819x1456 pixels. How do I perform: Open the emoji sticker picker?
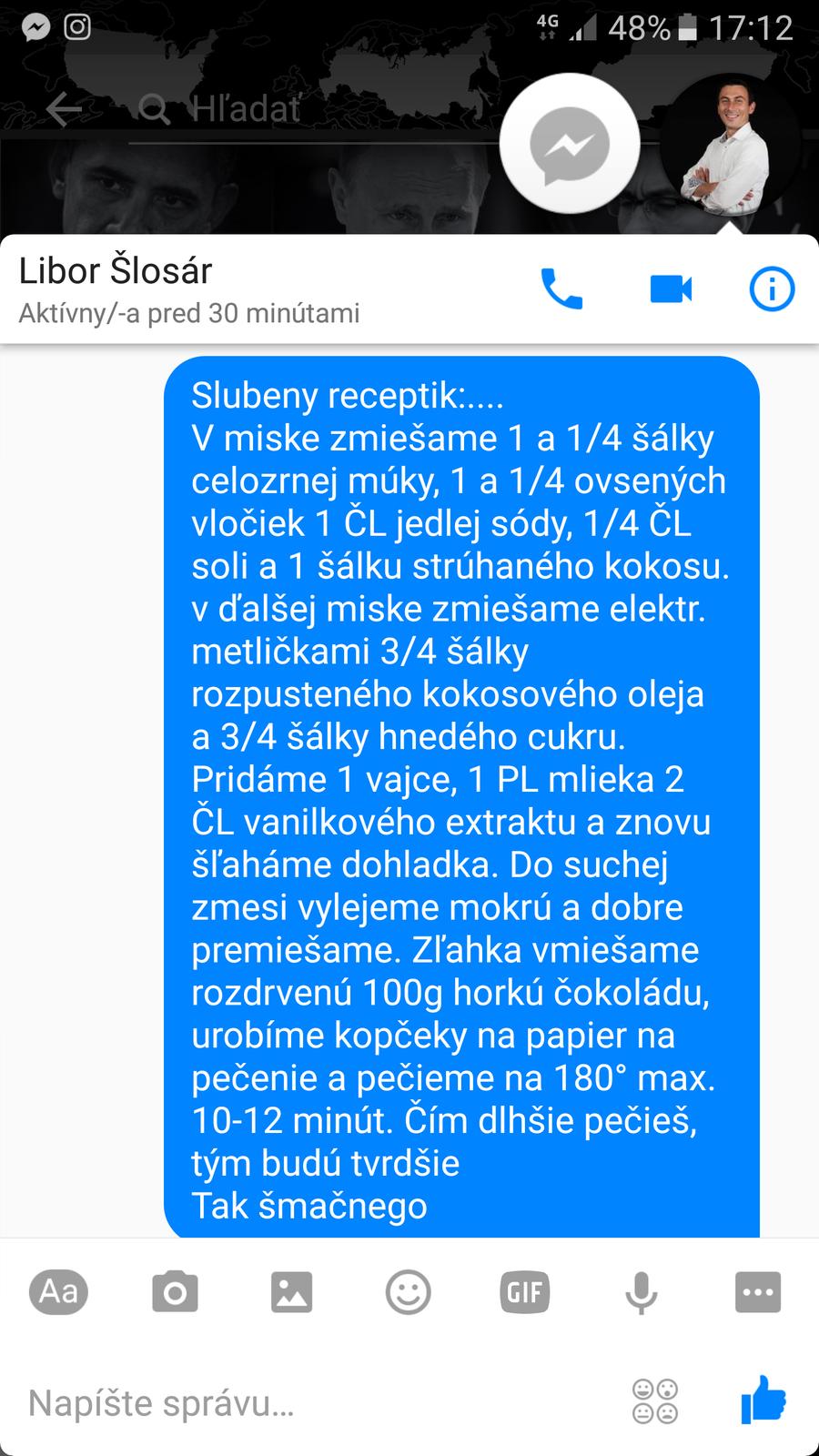[x=408, y=1292]
